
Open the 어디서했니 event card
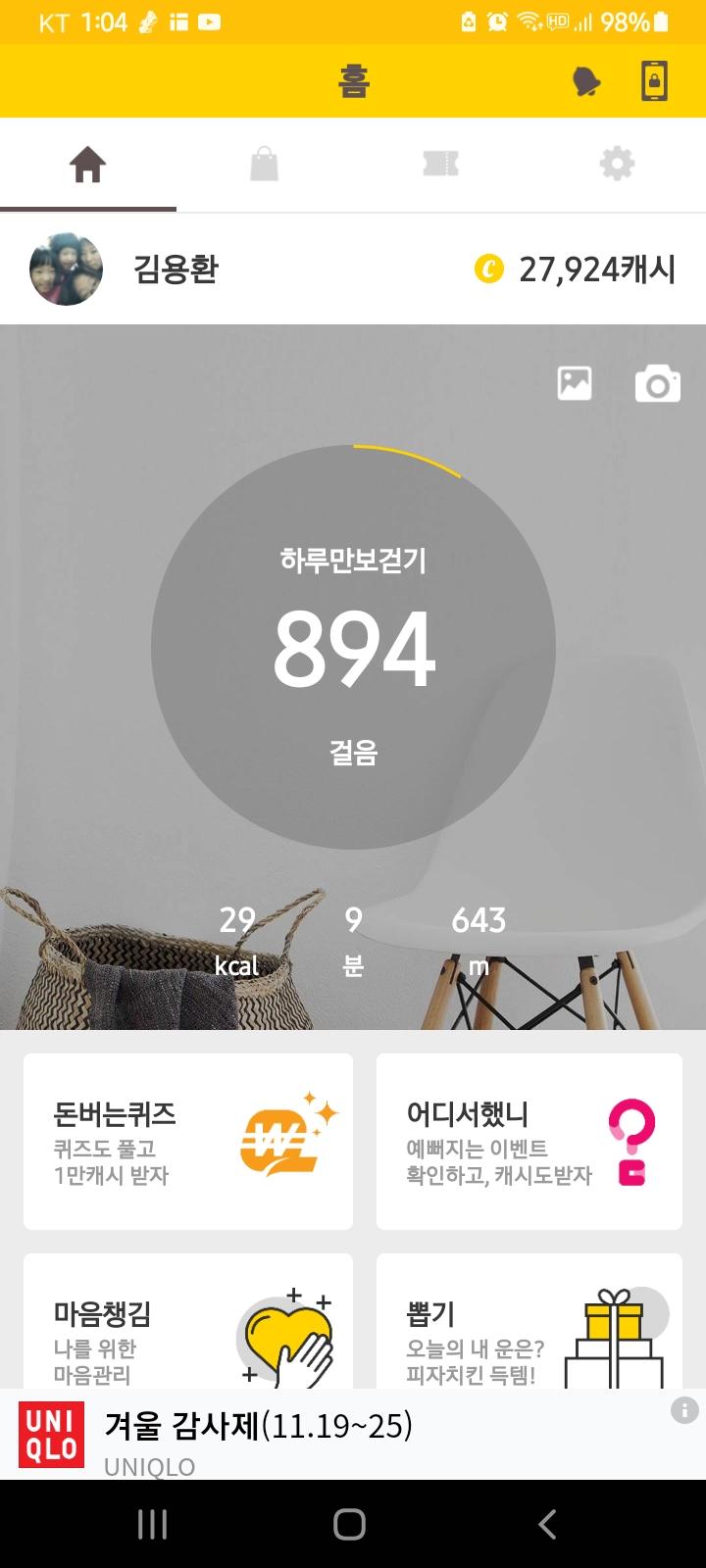tap(529, 1142)
